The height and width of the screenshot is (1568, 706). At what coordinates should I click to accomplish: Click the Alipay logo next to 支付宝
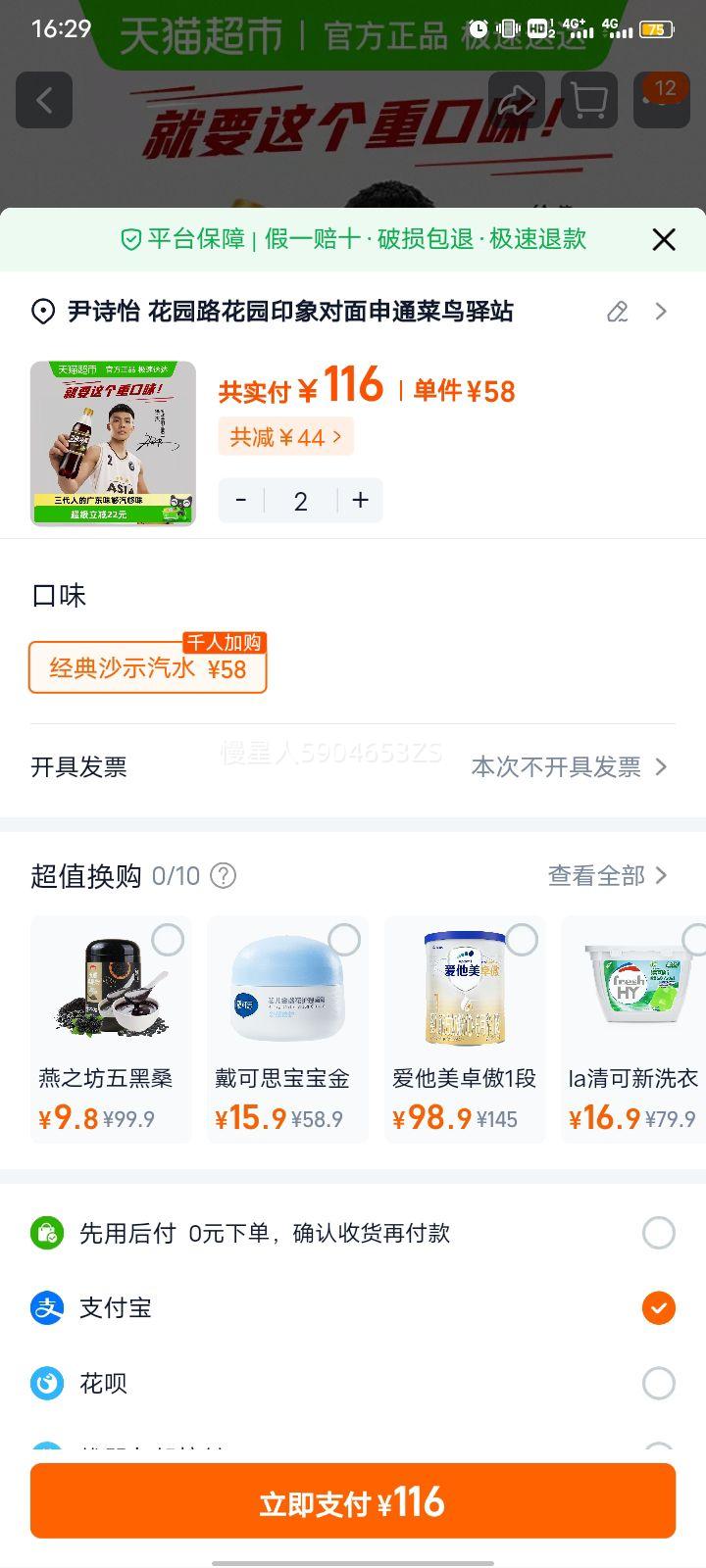[46, 1307]
